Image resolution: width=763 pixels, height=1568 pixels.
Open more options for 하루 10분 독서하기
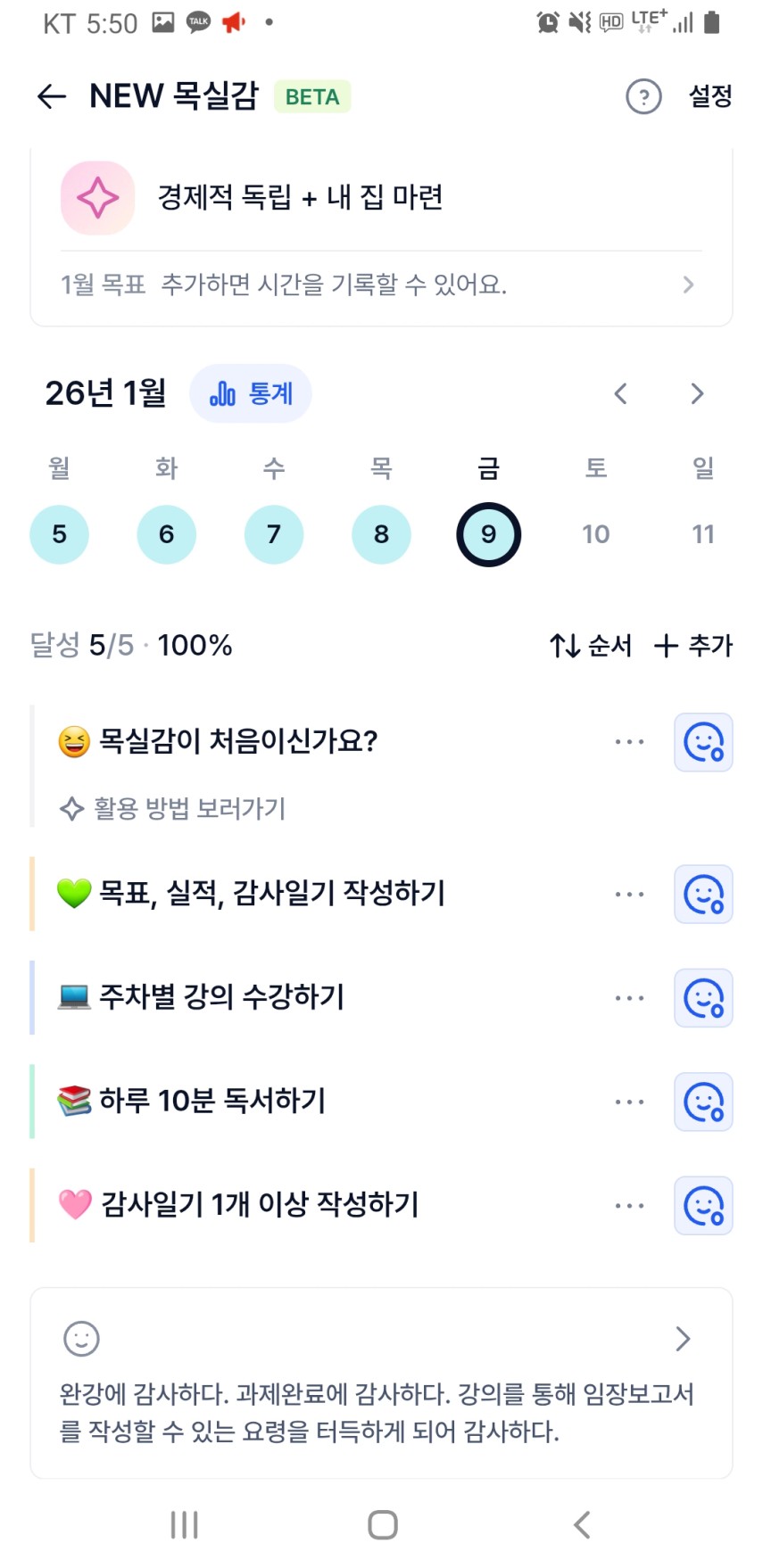coord(629,1102)
